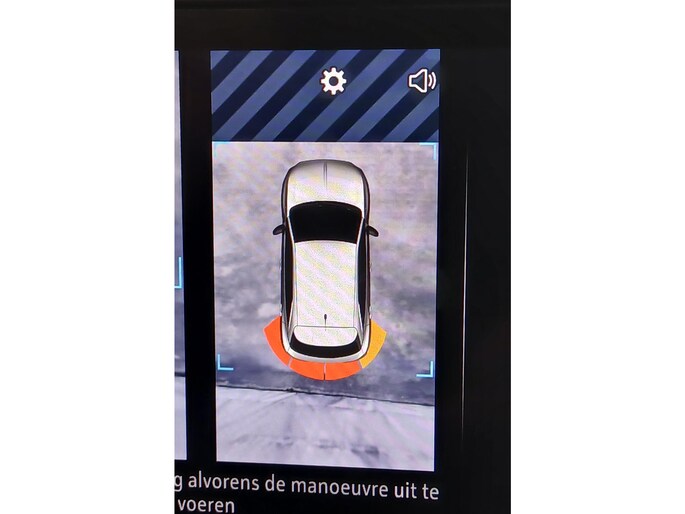The image size is (685, 514).
Task: Open the parking assist settings gear
Action: tap(333, 82)
